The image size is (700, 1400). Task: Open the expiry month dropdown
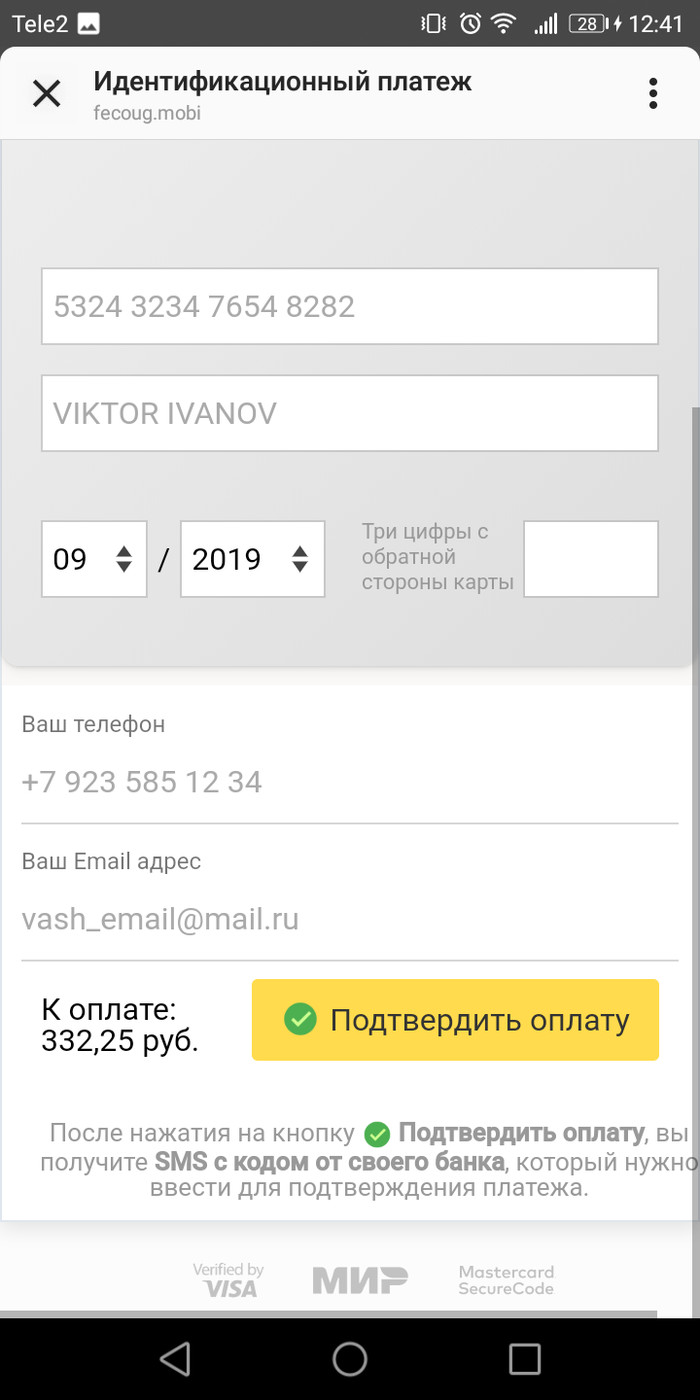94,559
